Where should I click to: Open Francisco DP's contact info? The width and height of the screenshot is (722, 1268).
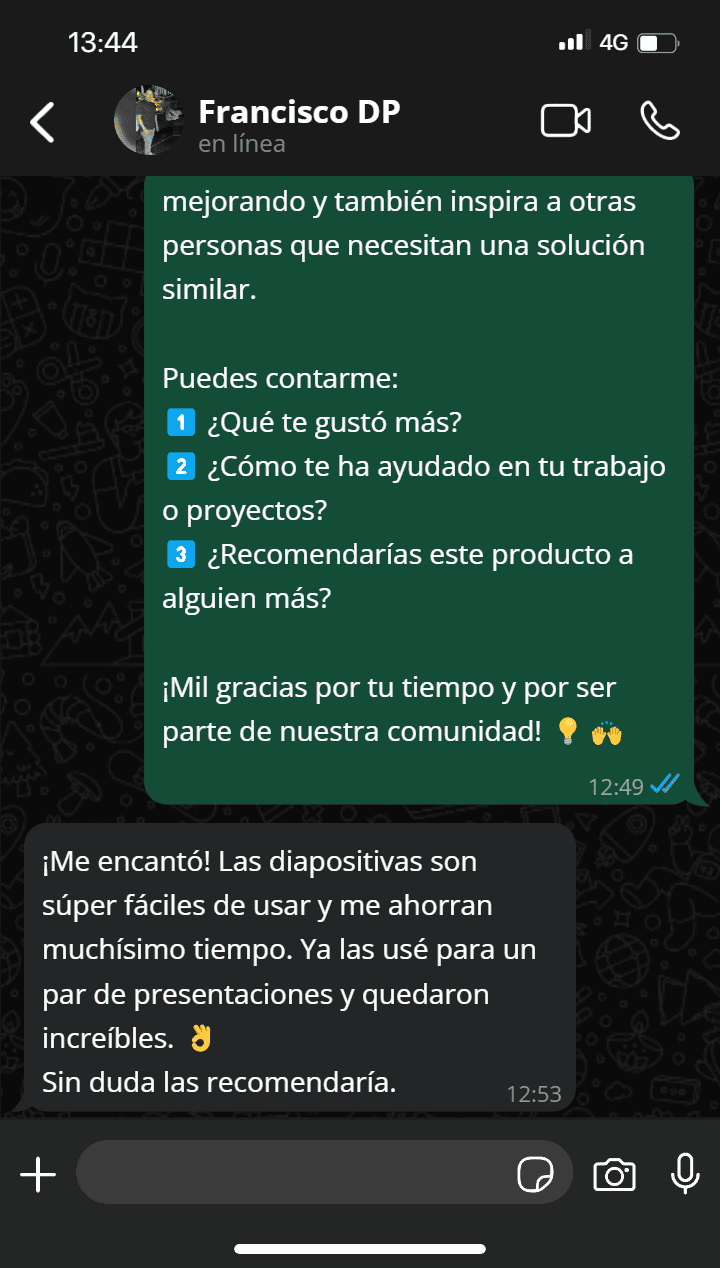pyautogui.click(x=298, y=124)
